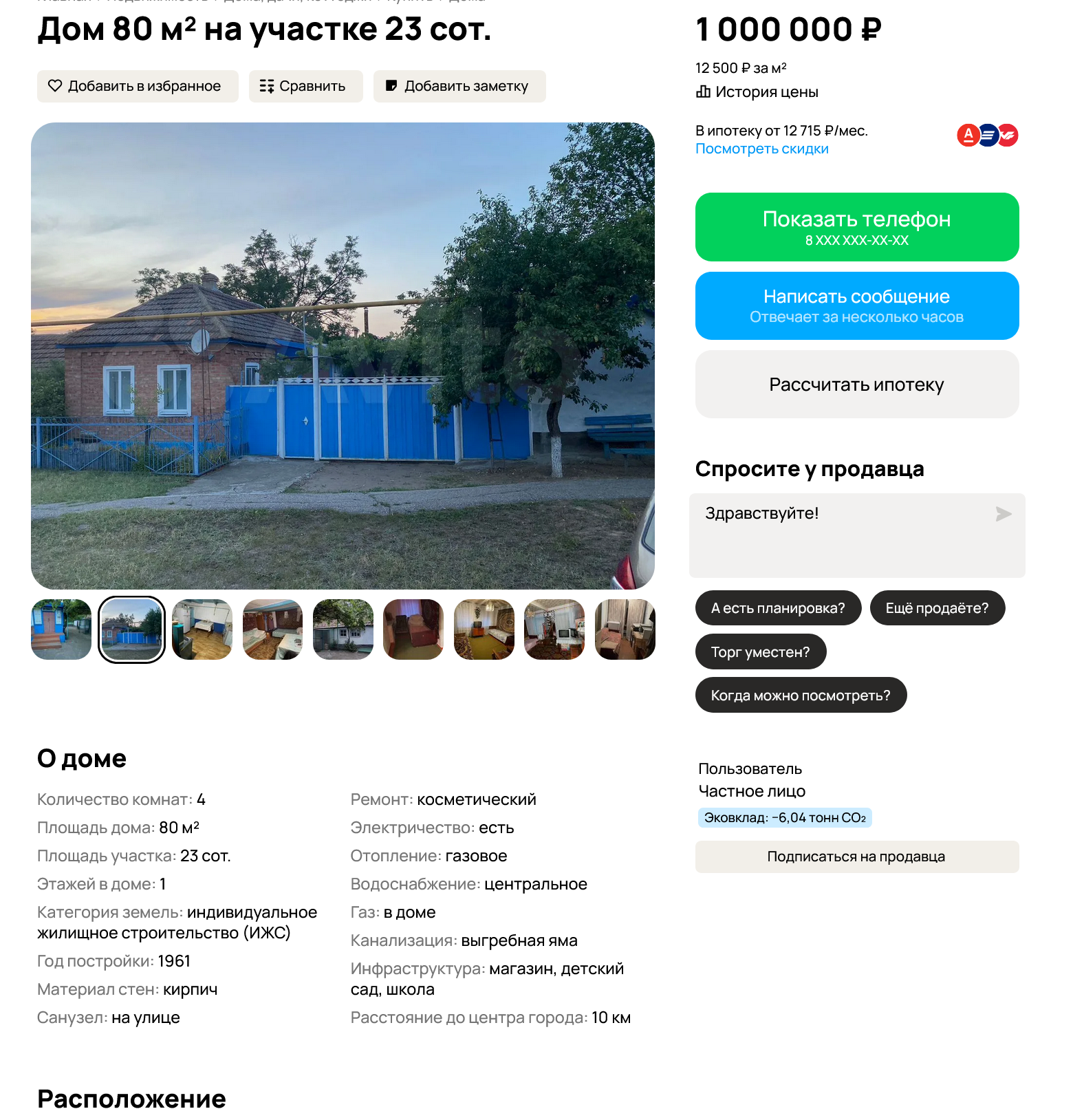This screenshot has height=1120, width=1073.
Task: Open Посмотреть скидки link
Action: [x=761, y=149]
